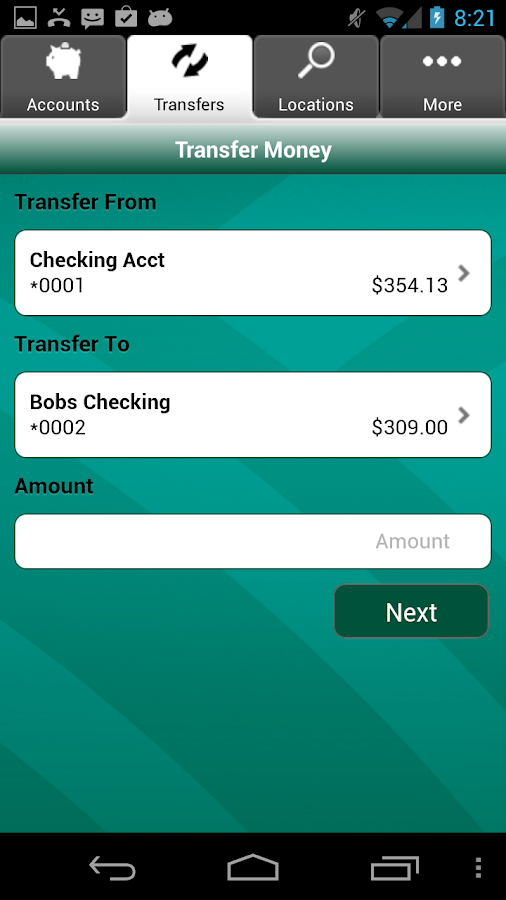The height and width of the screenshot is (900, 506).
Task: Open recent apps from navigation bar
Action: tap(394, 867)
